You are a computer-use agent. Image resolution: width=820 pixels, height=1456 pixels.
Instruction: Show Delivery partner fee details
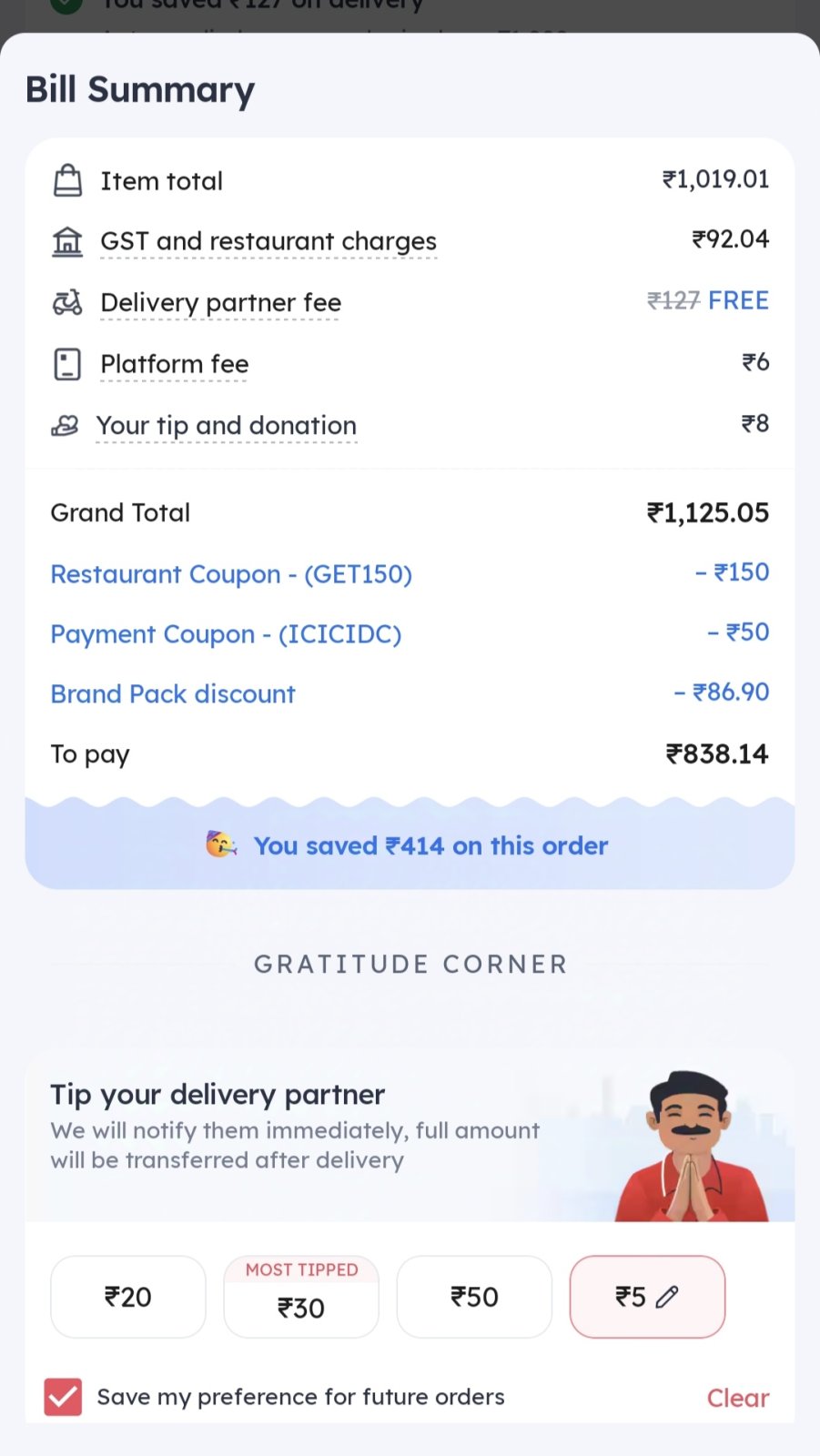221,302
